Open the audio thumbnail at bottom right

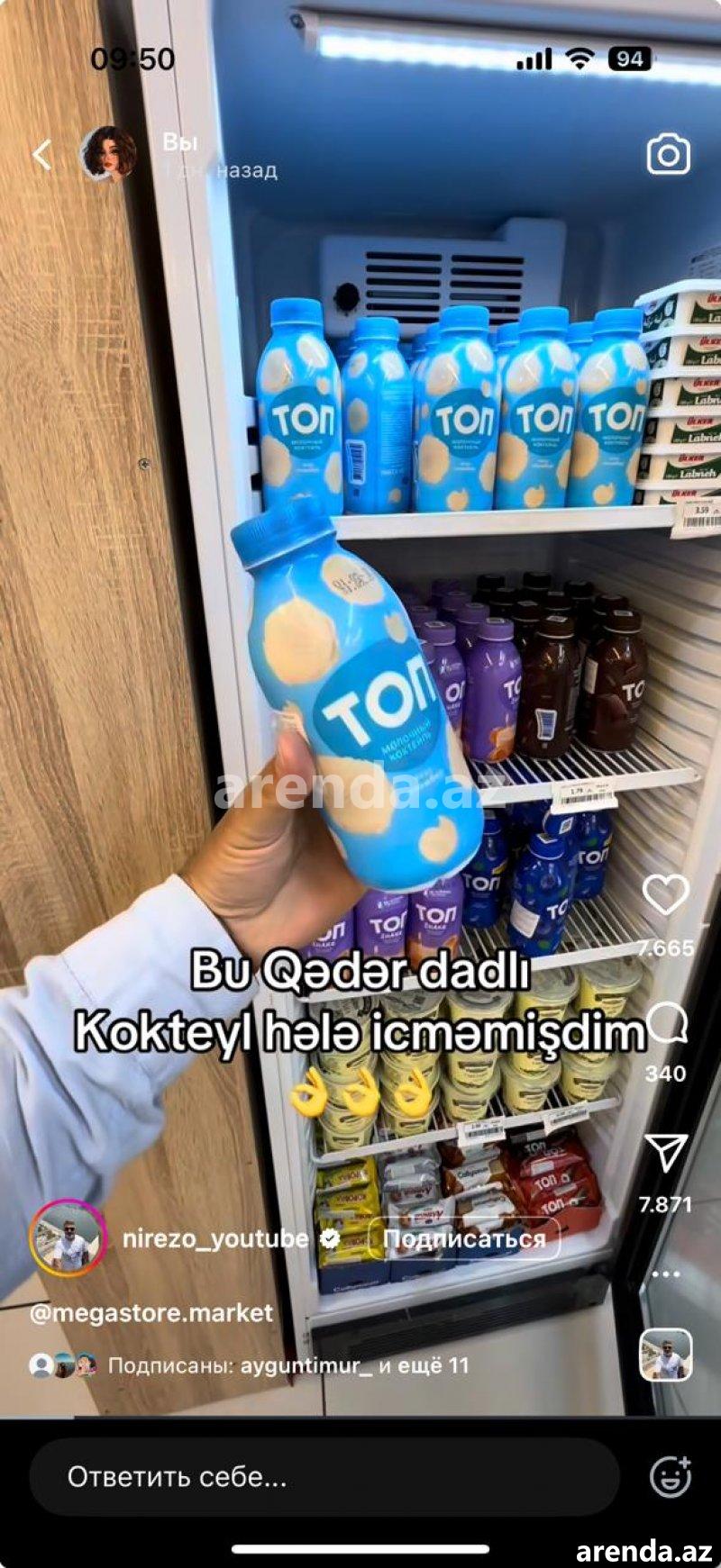[x=666, y=1355]
